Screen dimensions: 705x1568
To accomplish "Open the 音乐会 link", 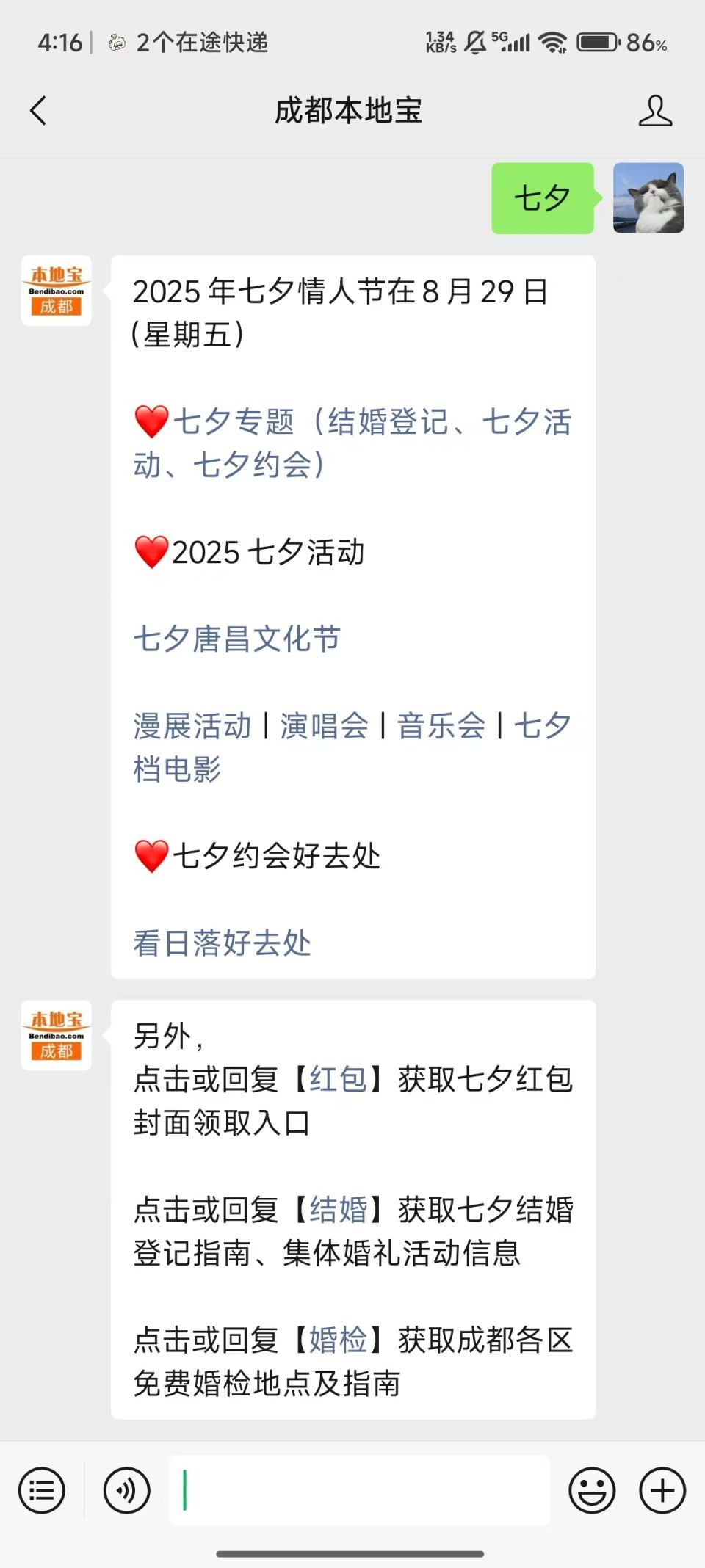I will [x=441, y=726].
